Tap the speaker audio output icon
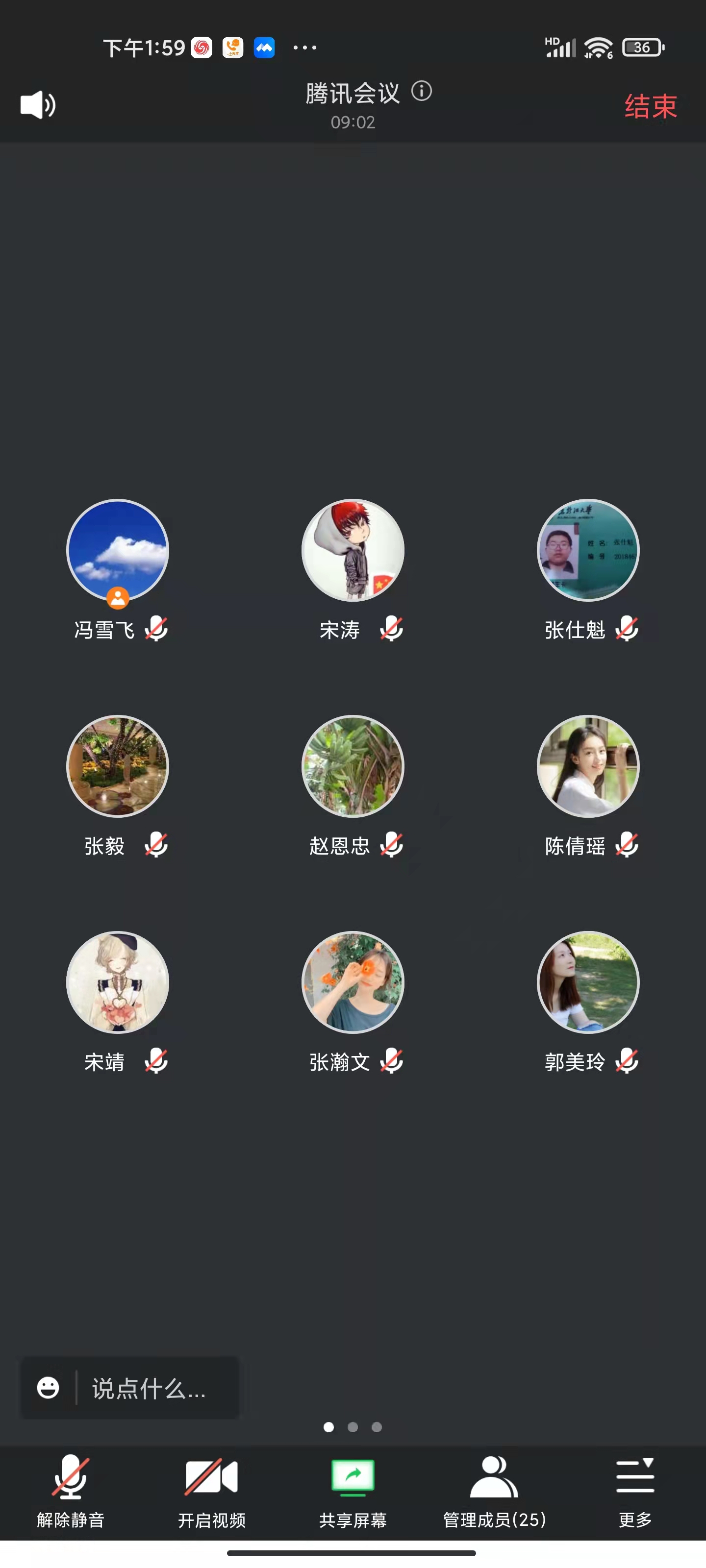Viewport: 706px width, 1568px height. coord(38,105)
